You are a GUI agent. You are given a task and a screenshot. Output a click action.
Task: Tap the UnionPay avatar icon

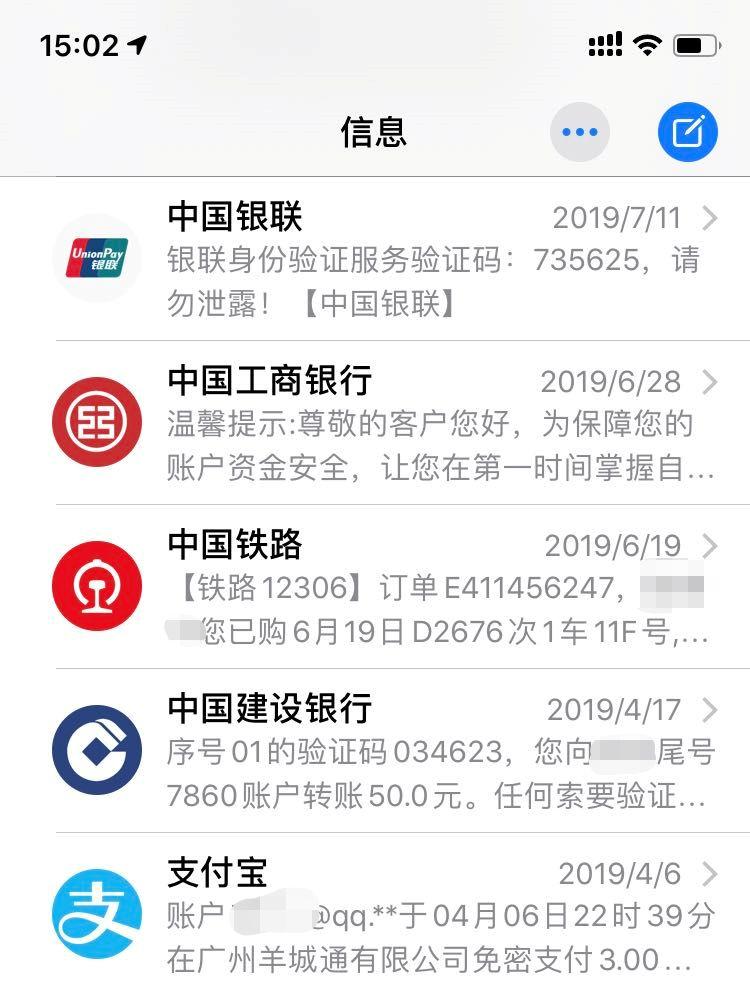point(96,258)
